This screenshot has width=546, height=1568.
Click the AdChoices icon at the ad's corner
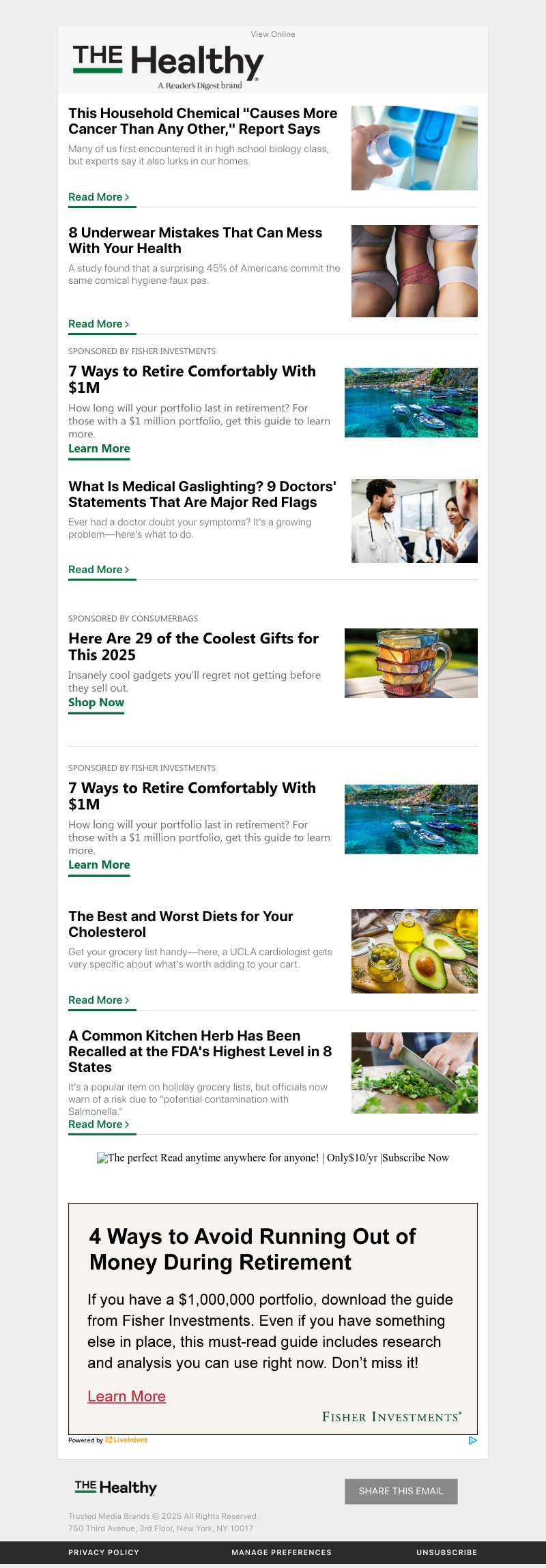[472, 1440]
